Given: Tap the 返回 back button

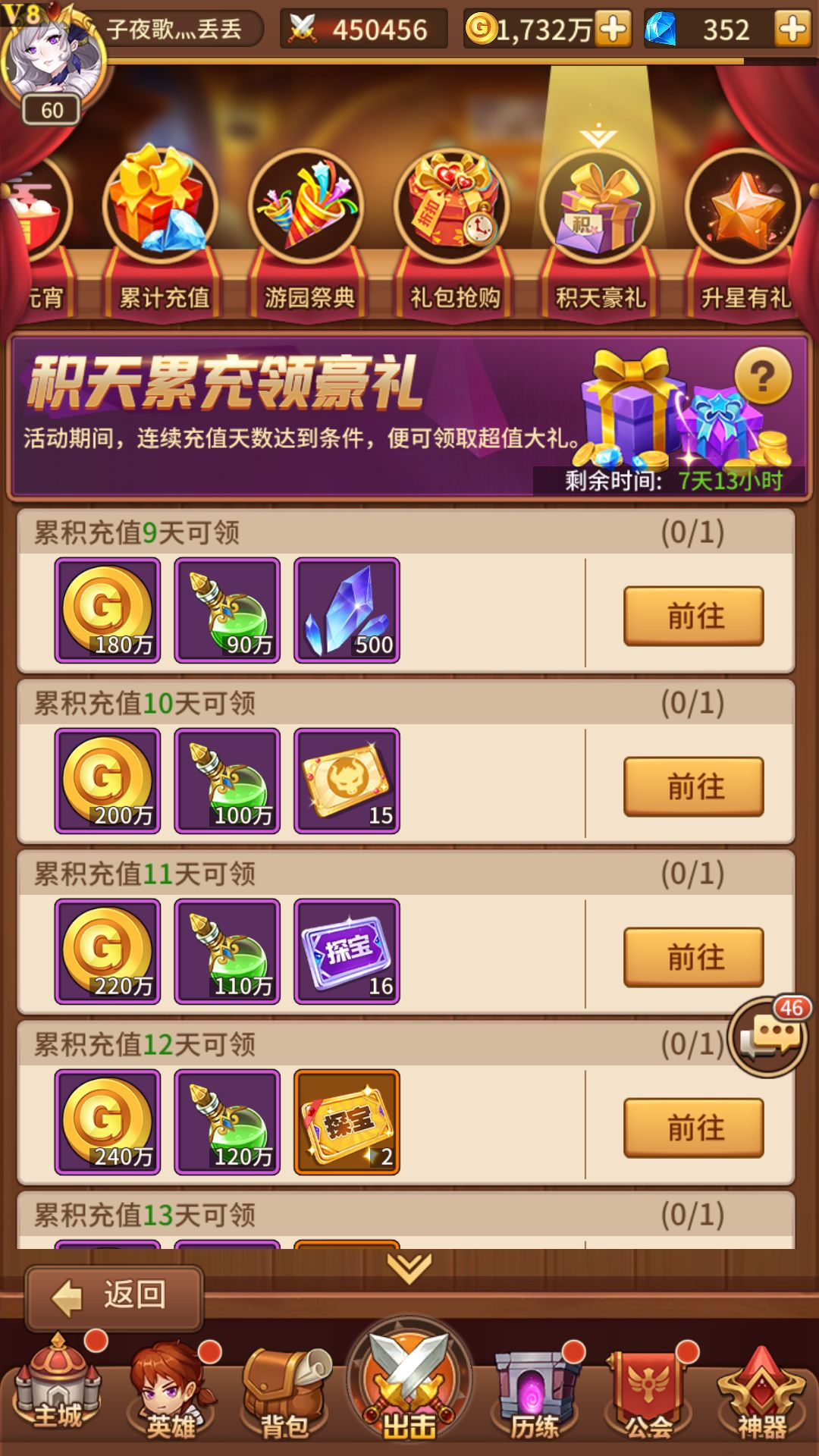Looking at the screenshot, I should click(x=114, y=1296).
